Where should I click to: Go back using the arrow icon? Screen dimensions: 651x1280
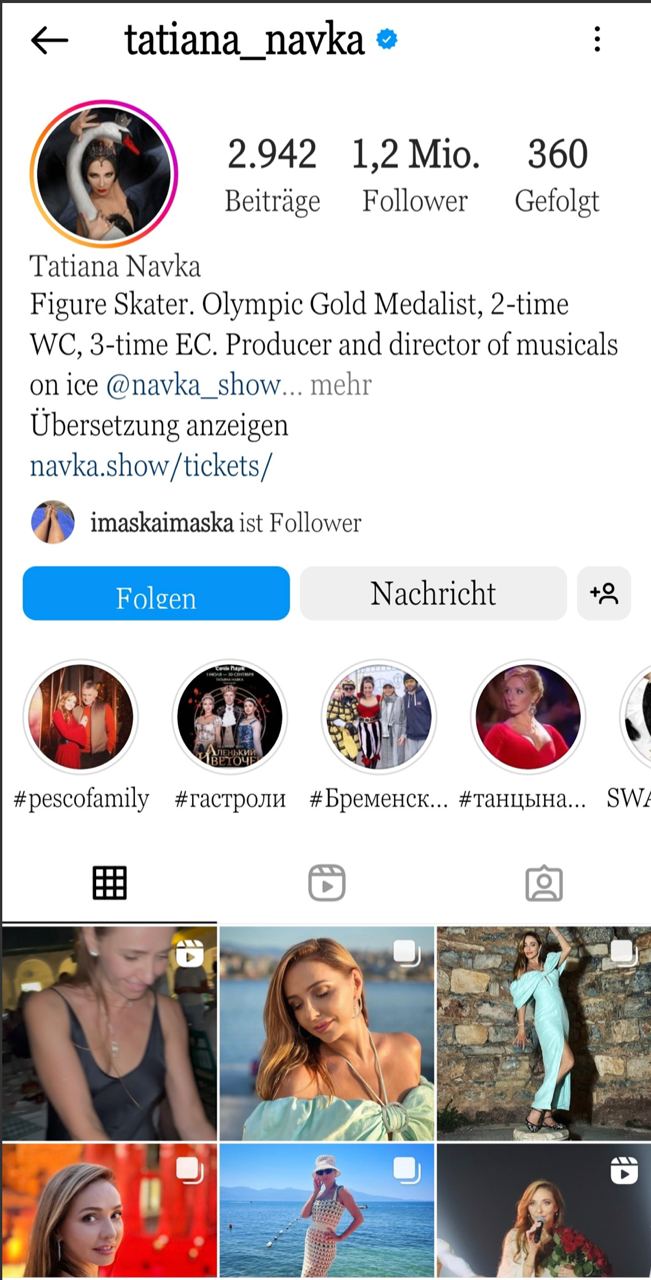pos(49,40)
